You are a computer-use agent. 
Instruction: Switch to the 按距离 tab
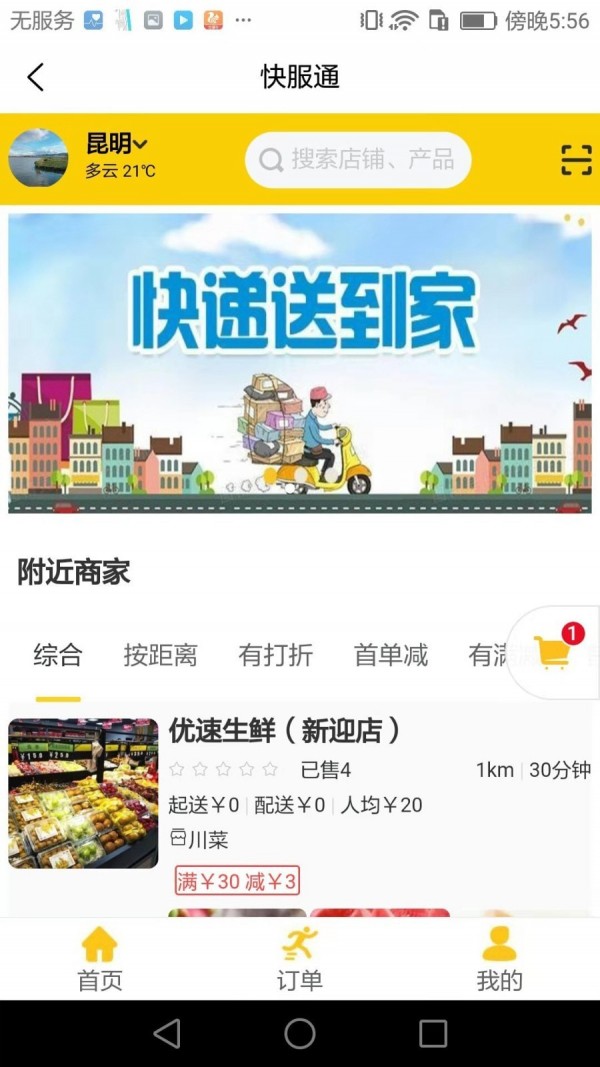coord(160,656)
